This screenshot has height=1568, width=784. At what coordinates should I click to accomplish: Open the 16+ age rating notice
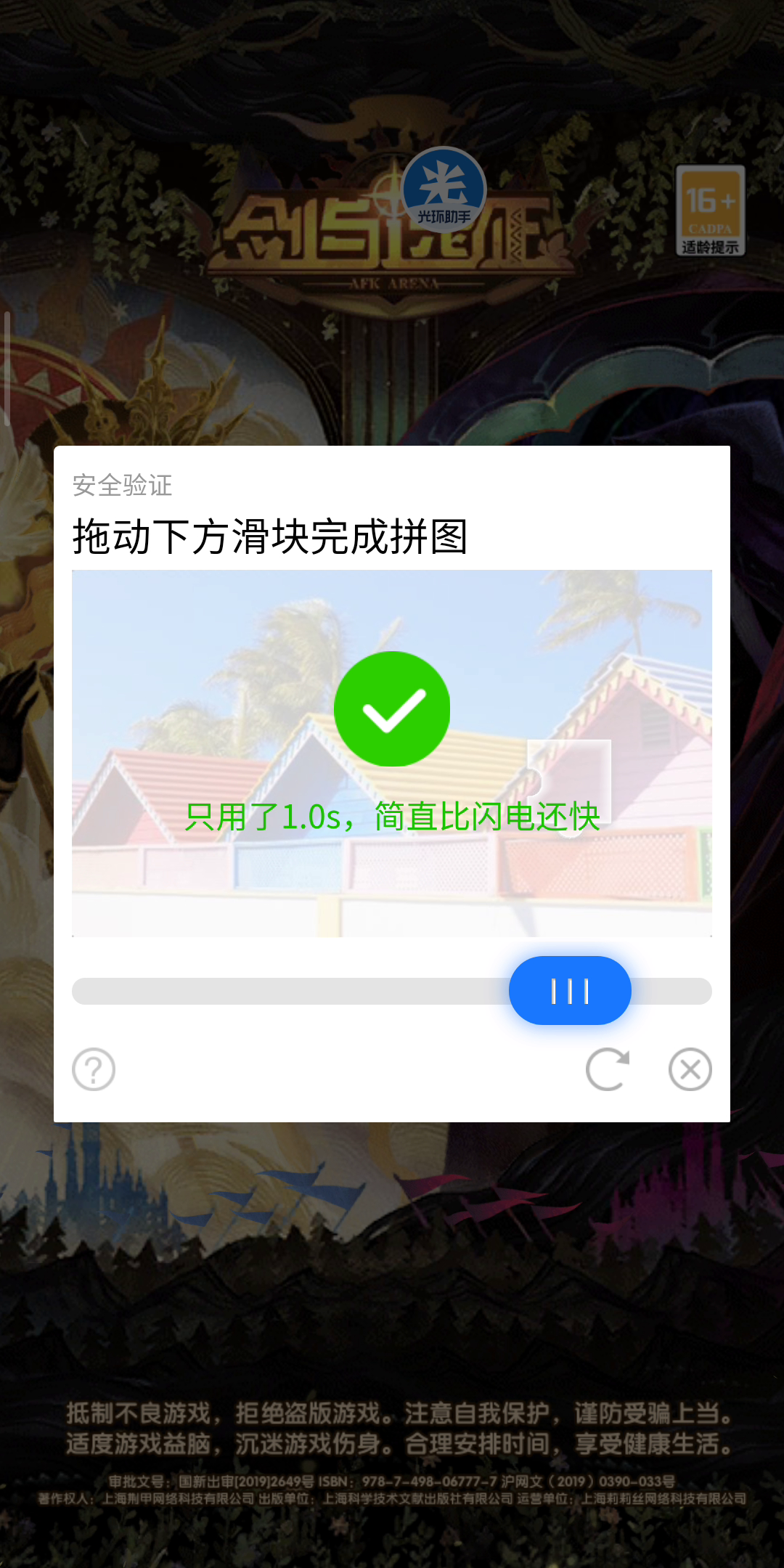point(710,211)
